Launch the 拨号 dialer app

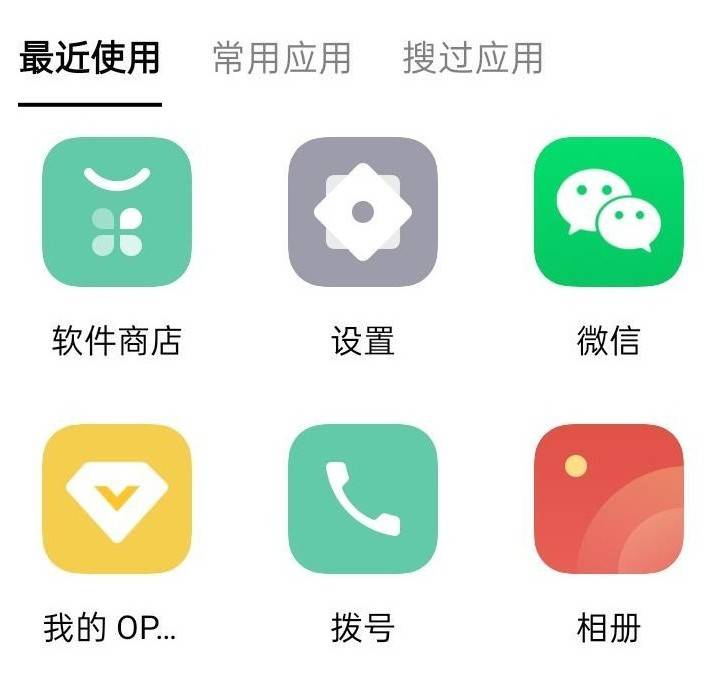coord(362,498)
